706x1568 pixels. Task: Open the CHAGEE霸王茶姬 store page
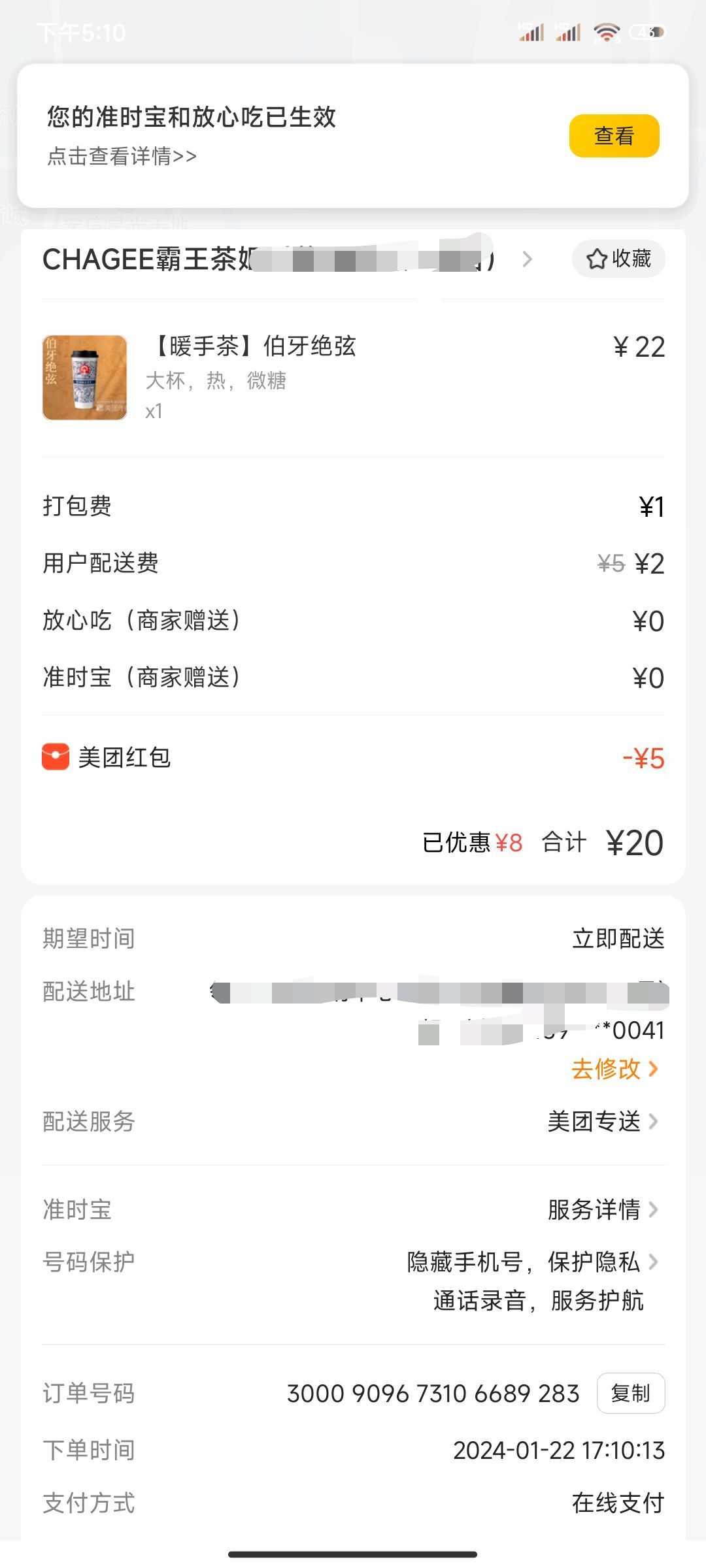288,259
